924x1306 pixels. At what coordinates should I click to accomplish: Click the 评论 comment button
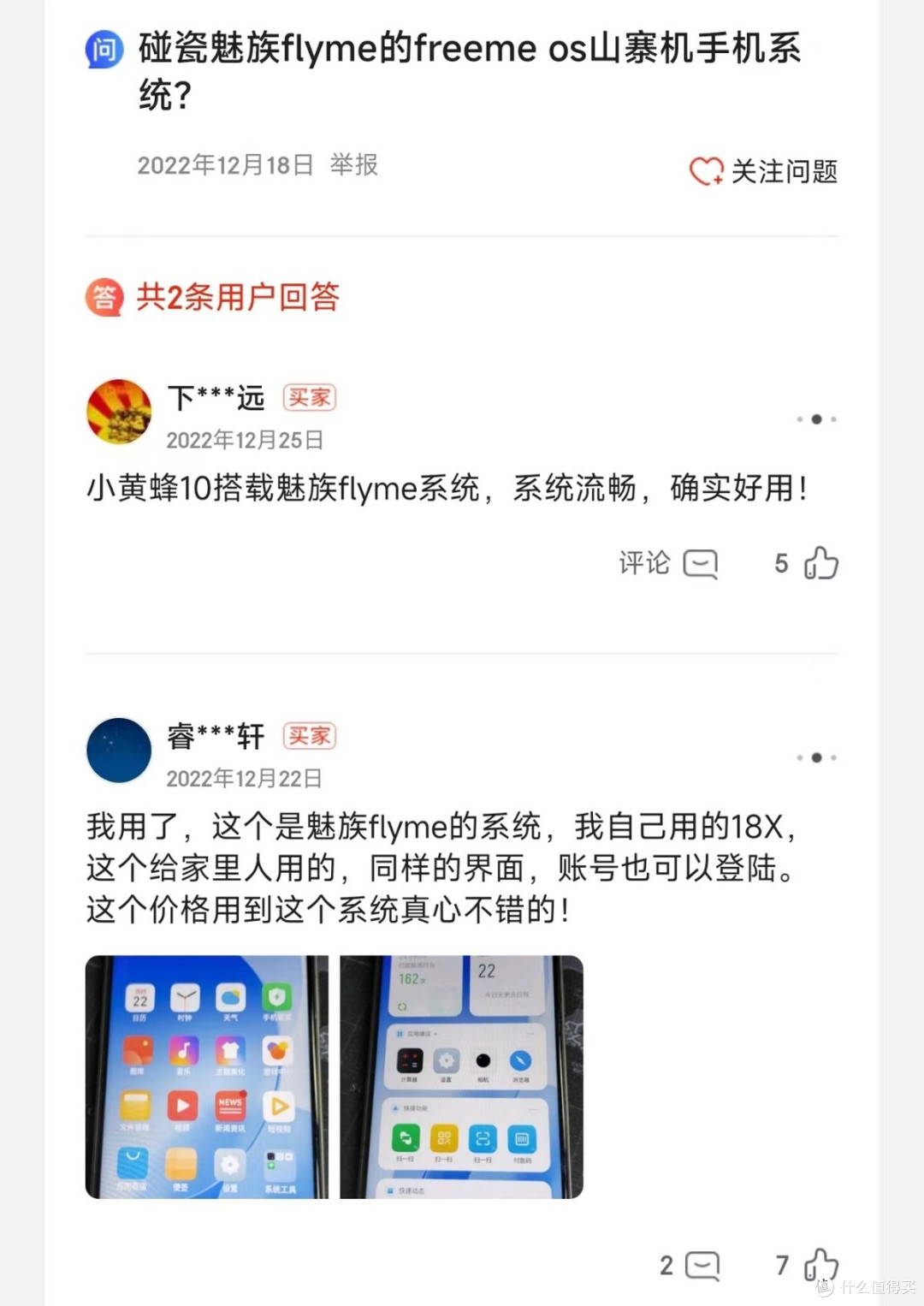pyautogui.click(x=643, y=563)
